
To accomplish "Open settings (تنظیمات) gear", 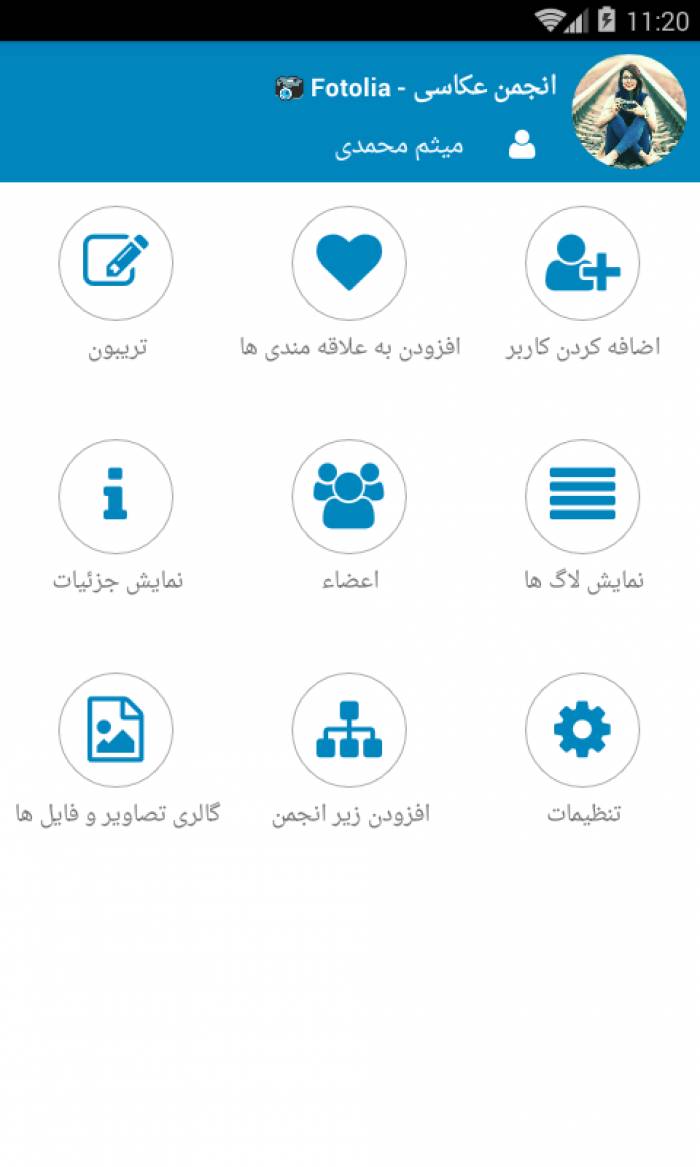I will [x=582, y=730].
